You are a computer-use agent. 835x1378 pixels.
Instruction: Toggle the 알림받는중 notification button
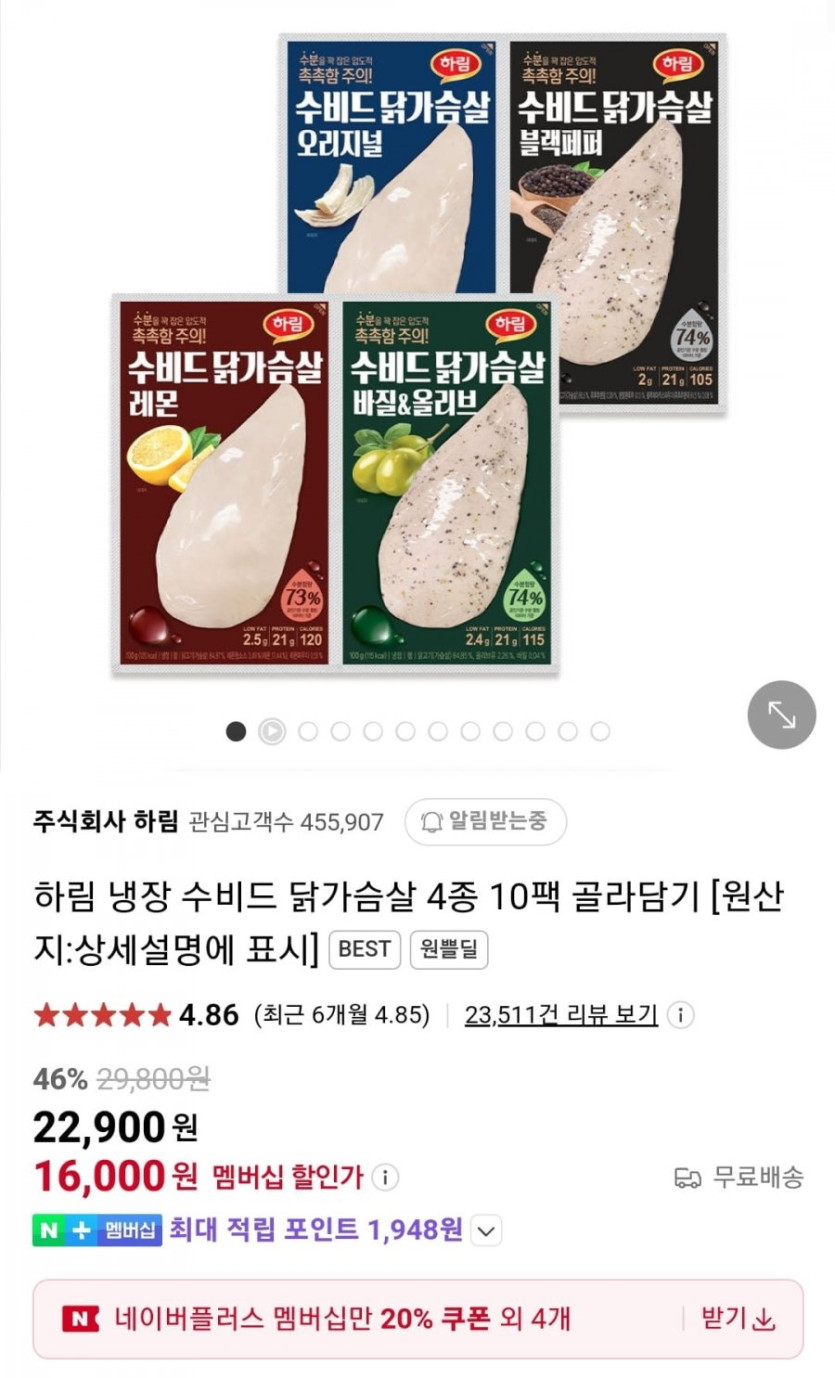[485, 822]
